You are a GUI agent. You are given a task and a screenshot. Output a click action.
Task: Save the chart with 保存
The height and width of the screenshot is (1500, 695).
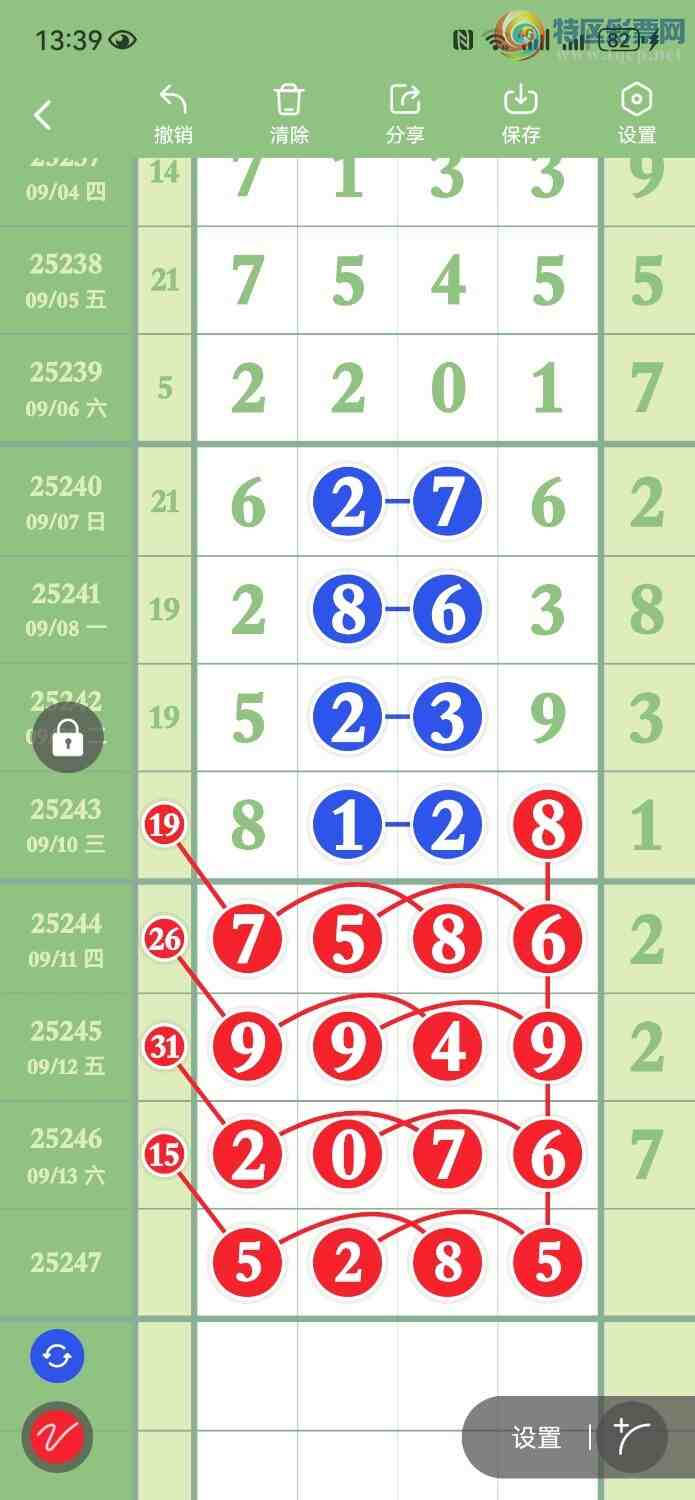(x=521, y=114)
